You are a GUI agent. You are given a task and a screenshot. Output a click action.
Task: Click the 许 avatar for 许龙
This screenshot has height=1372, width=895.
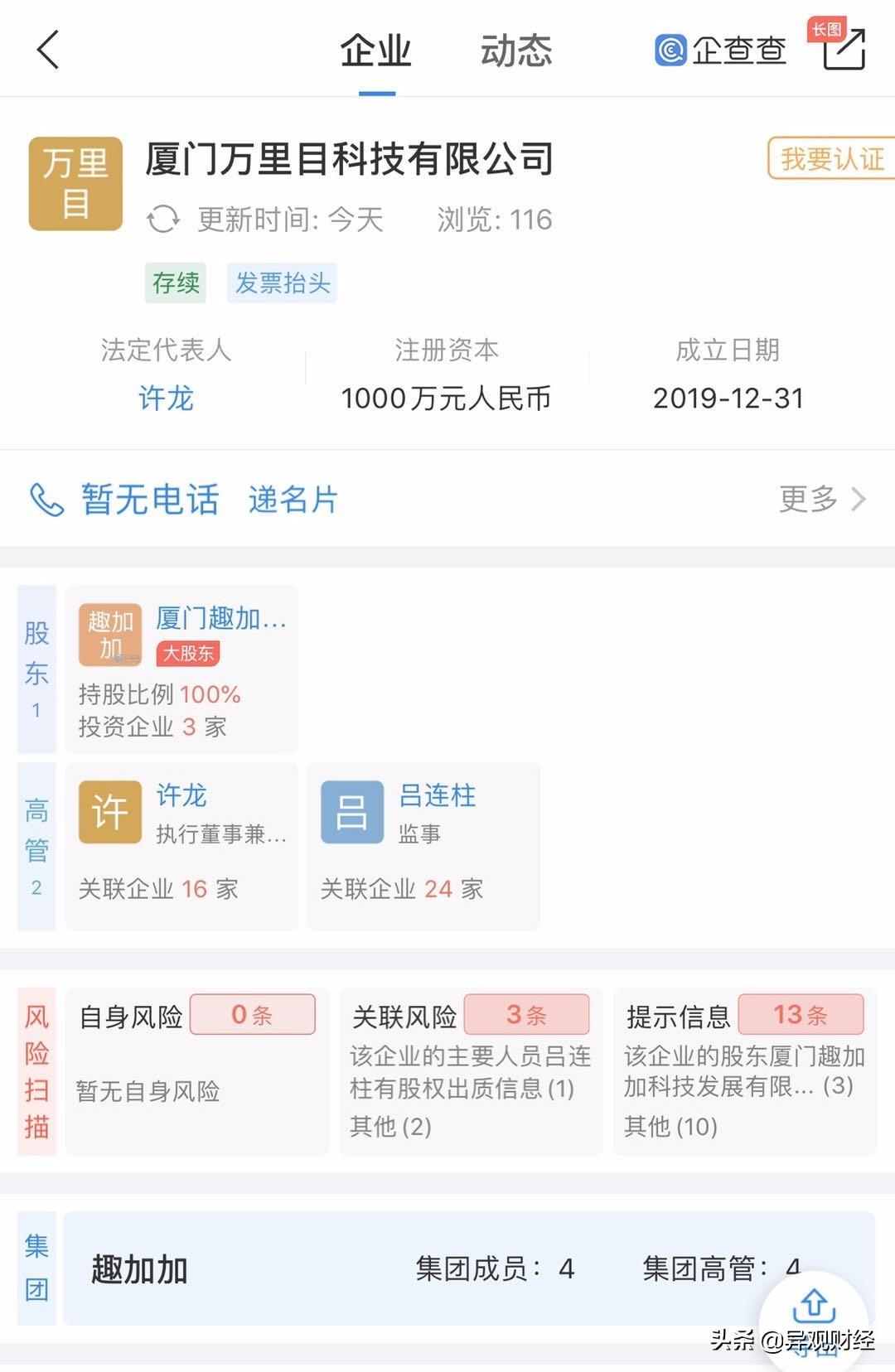(110, 812)
